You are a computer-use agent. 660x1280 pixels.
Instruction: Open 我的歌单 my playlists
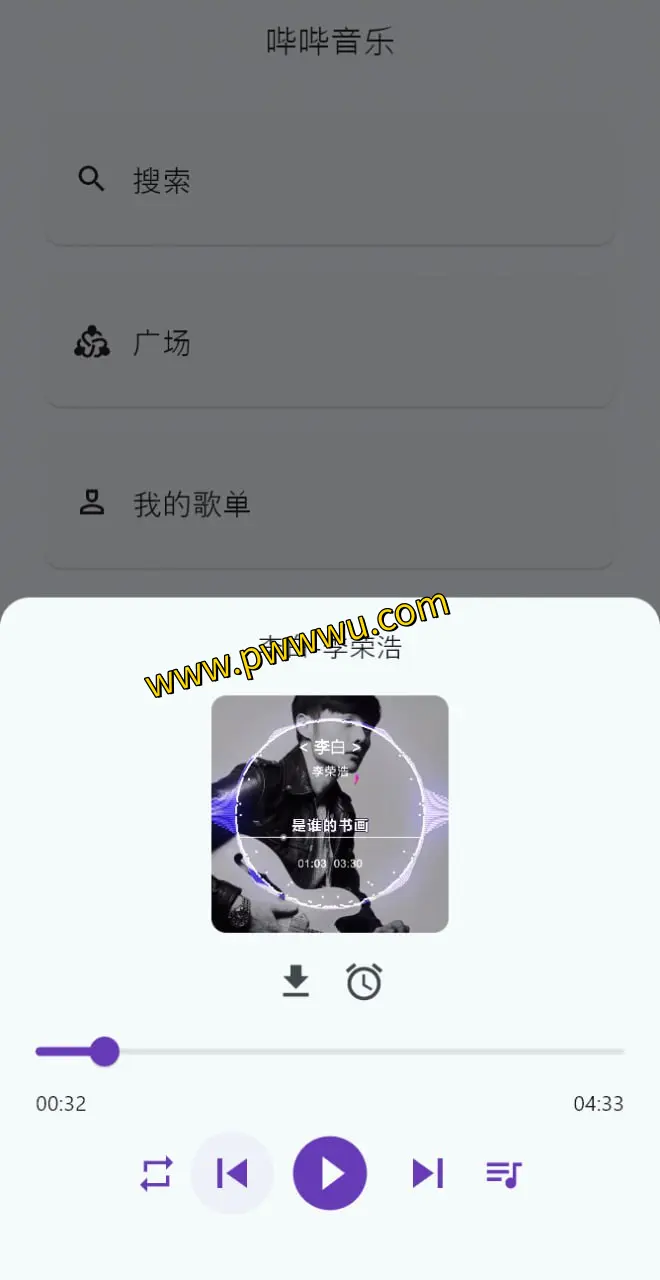coord(330,505)
